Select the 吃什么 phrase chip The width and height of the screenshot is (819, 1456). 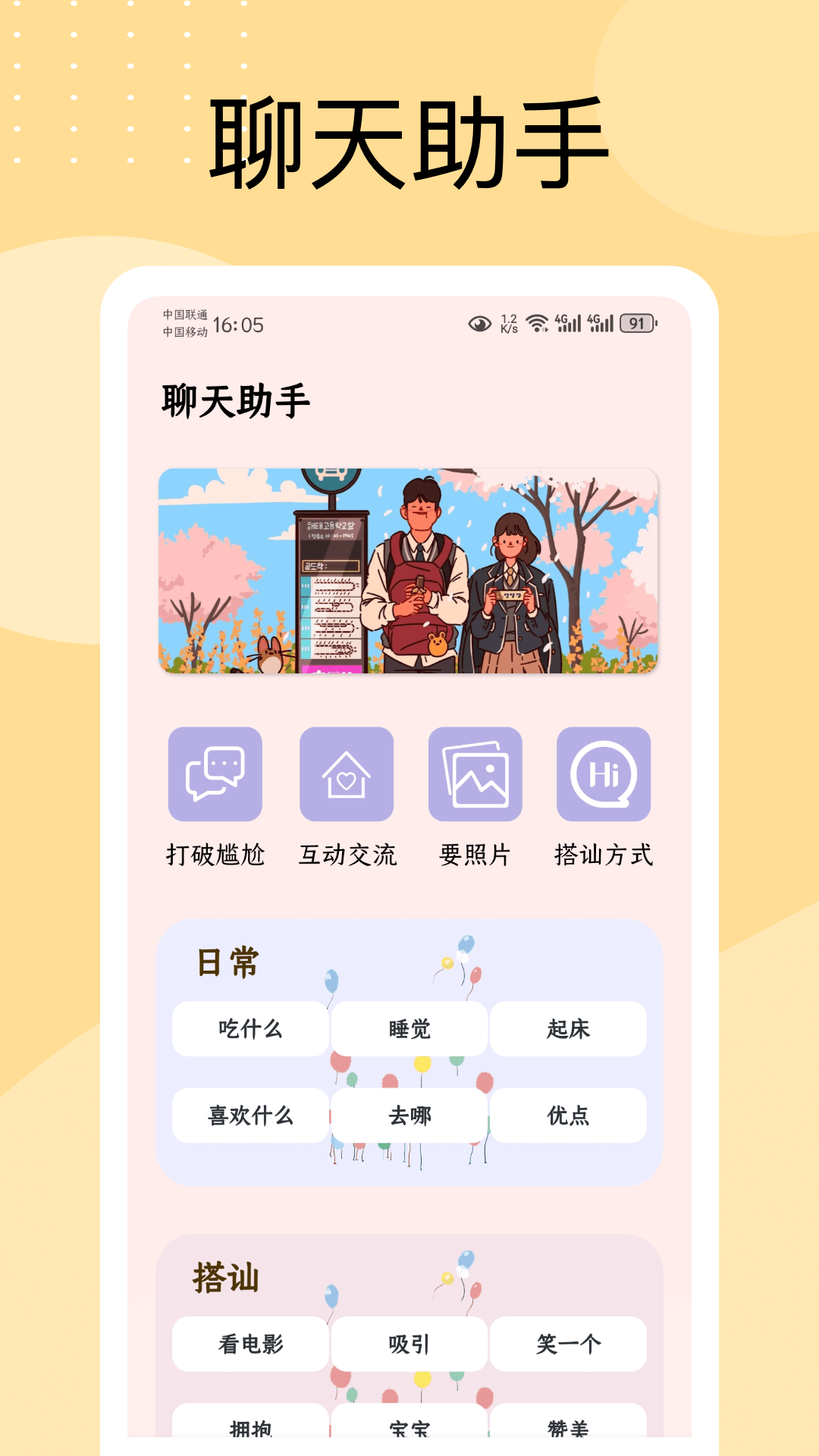(250, 1029)
